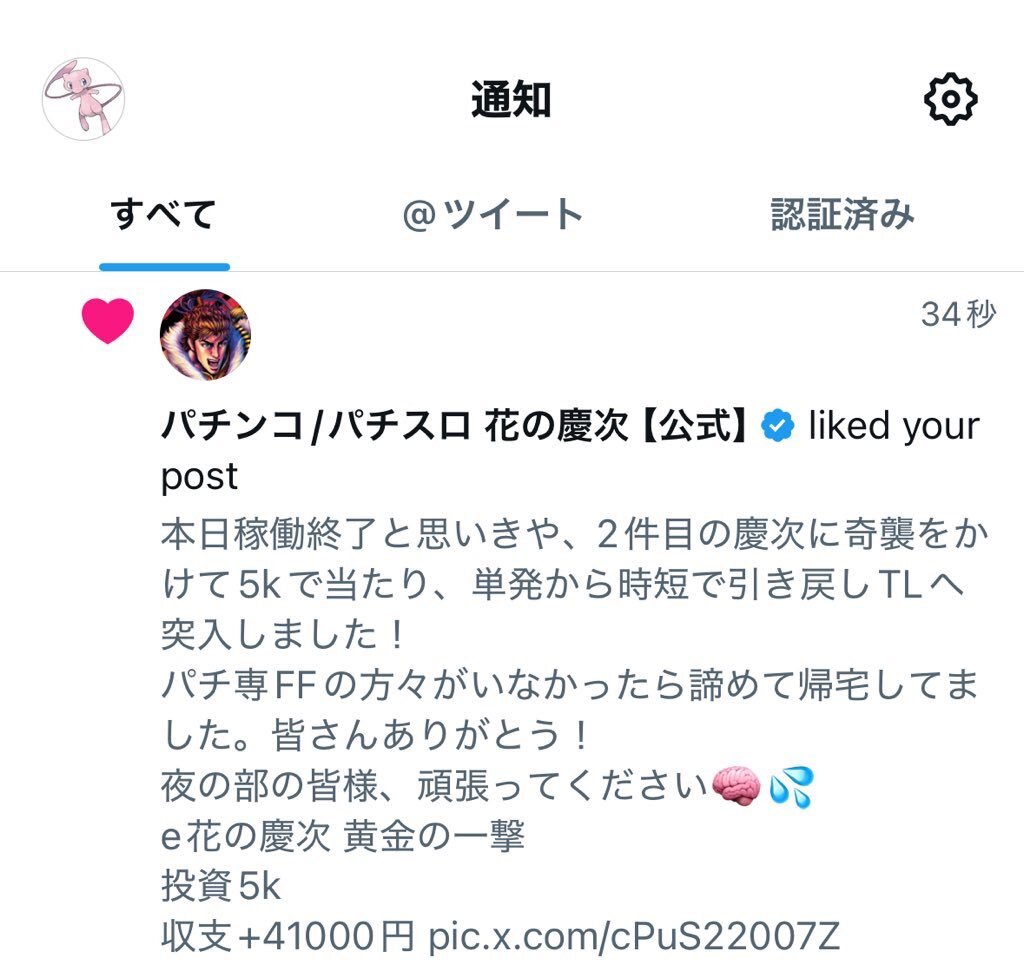
Task: Switch to the 認証済み tab
Action: (842, 214)
